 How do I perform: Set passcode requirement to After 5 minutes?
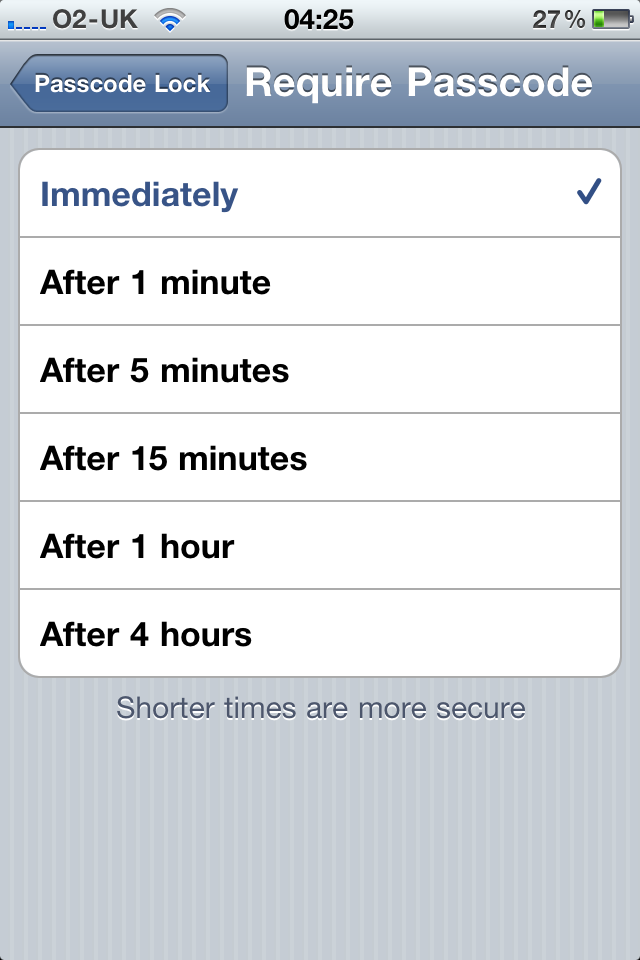click(x=320, y=370)
